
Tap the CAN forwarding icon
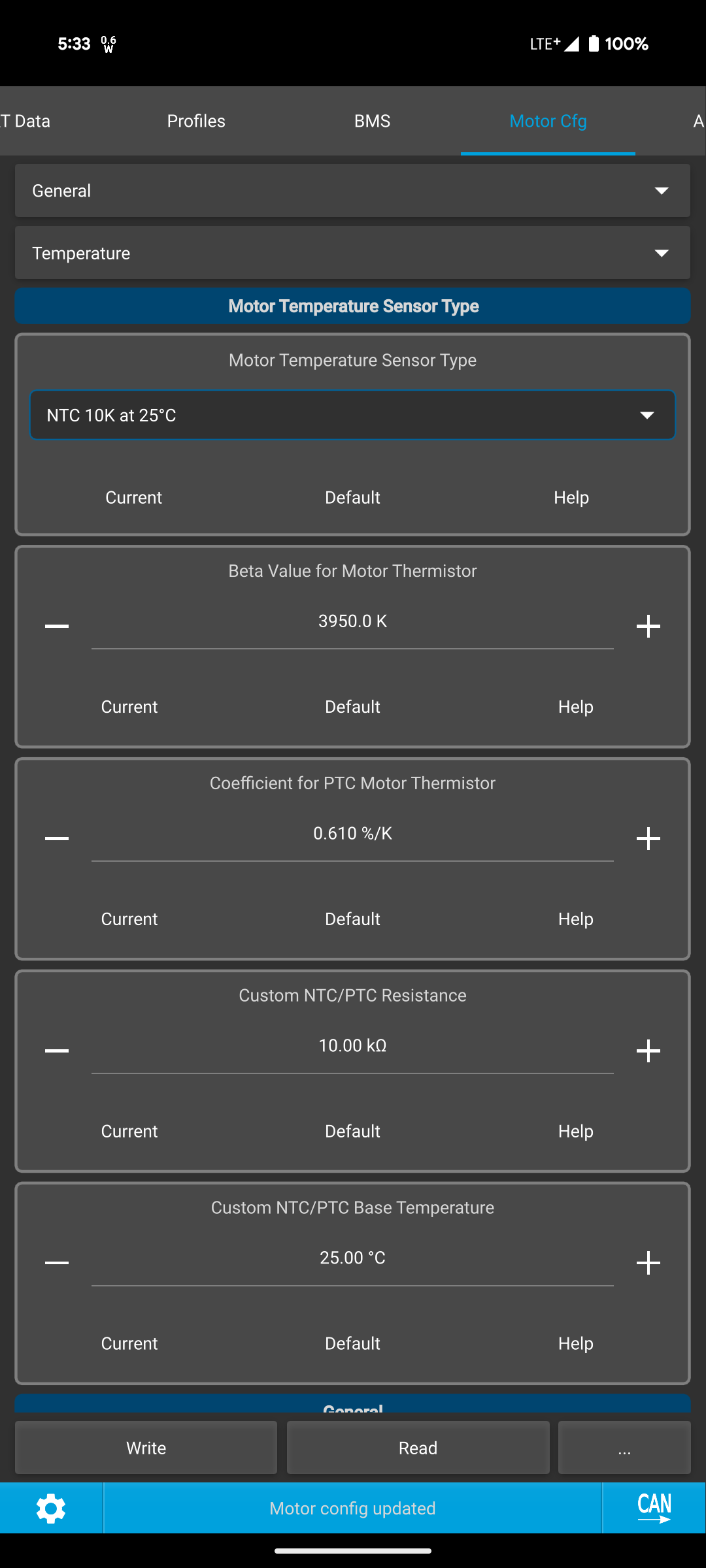pyautogui.click(x=654, y=1508)
